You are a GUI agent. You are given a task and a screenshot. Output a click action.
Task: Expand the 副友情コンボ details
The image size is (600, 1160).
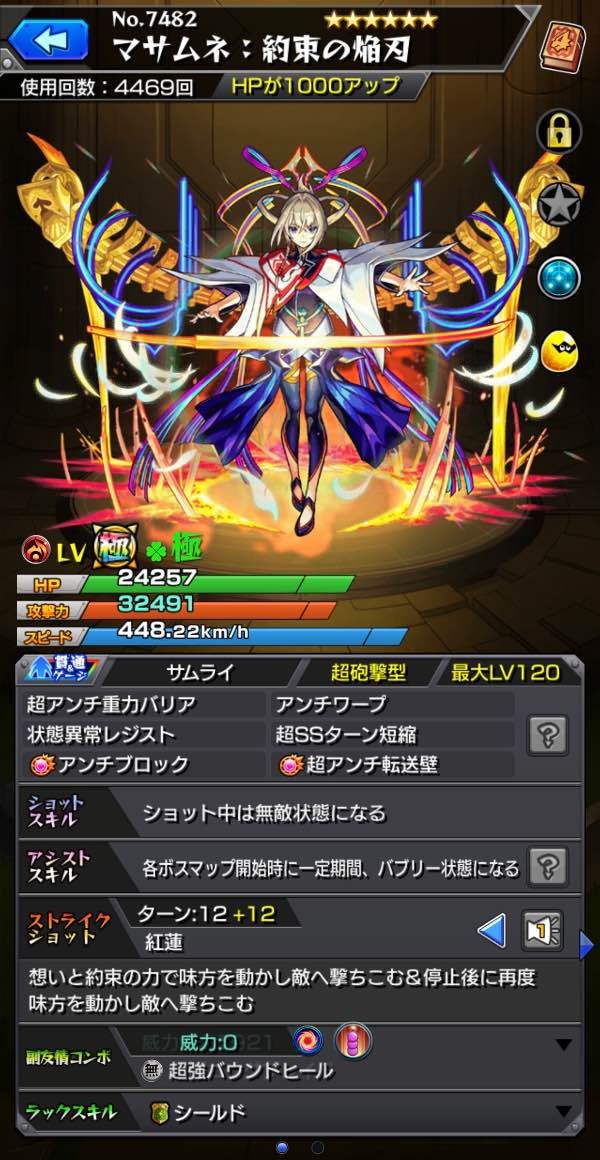point(564,1045)
